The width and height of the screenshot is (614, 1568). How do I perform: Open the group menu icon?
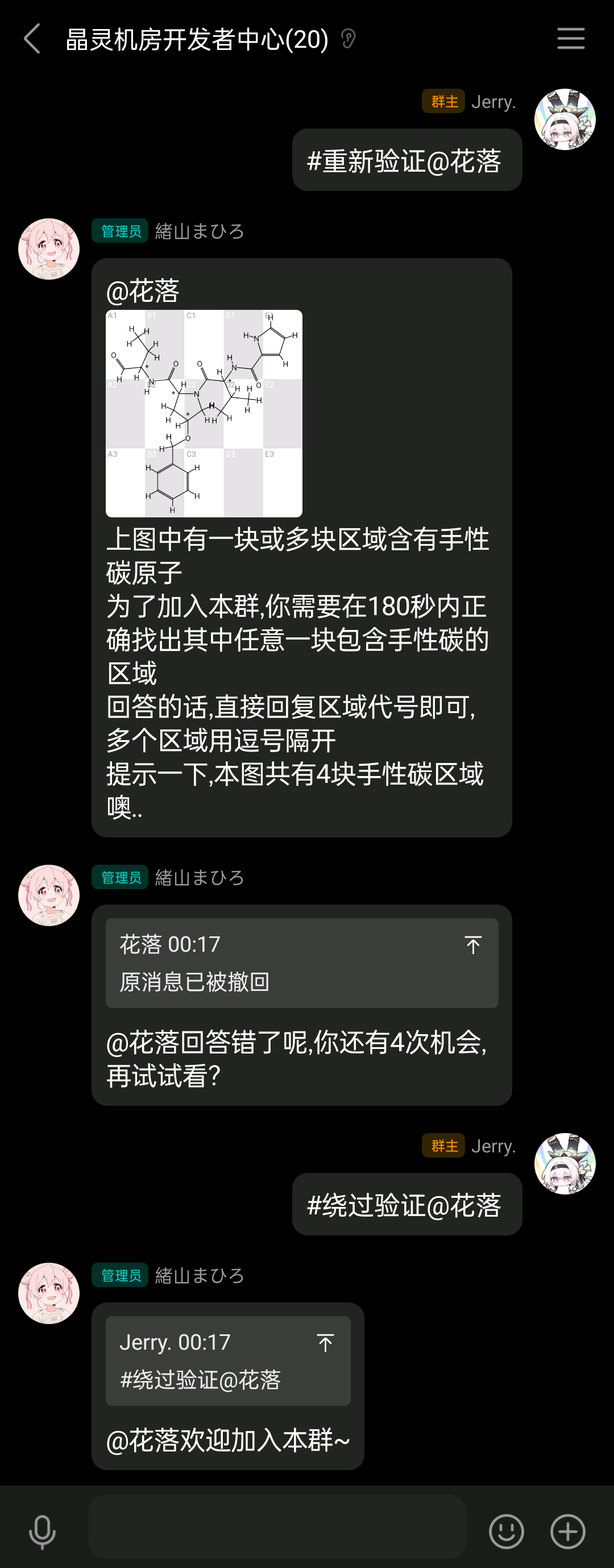(570, 39)
